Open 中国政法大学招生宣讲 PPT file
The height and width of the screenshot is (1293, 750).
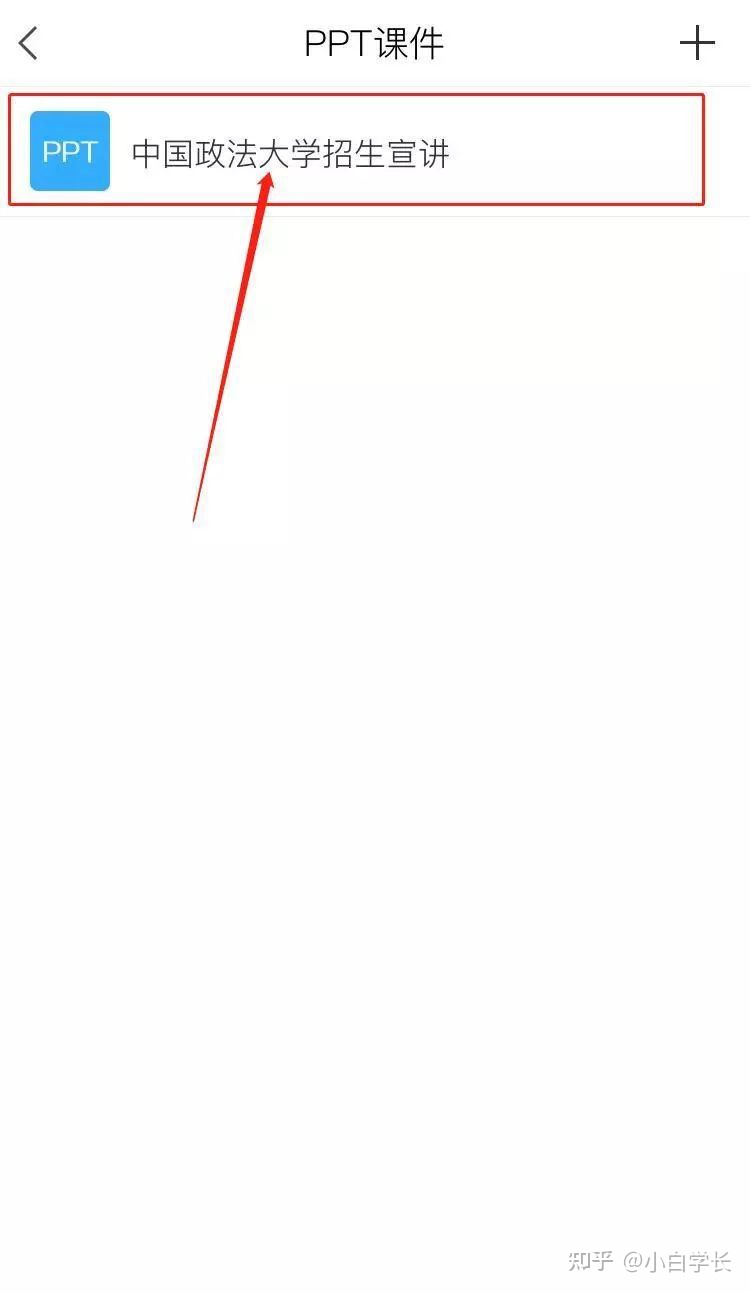click(290, 153)
